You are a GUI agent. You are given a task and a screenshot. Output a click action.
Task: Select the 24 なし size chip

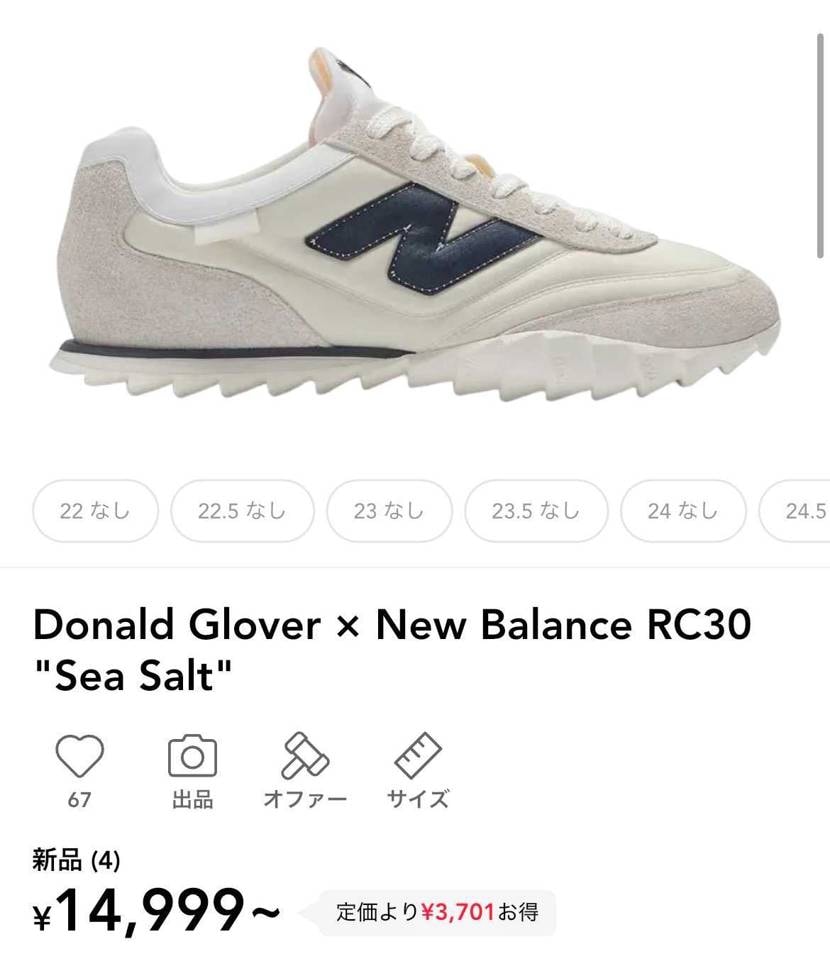pos(682,511)
